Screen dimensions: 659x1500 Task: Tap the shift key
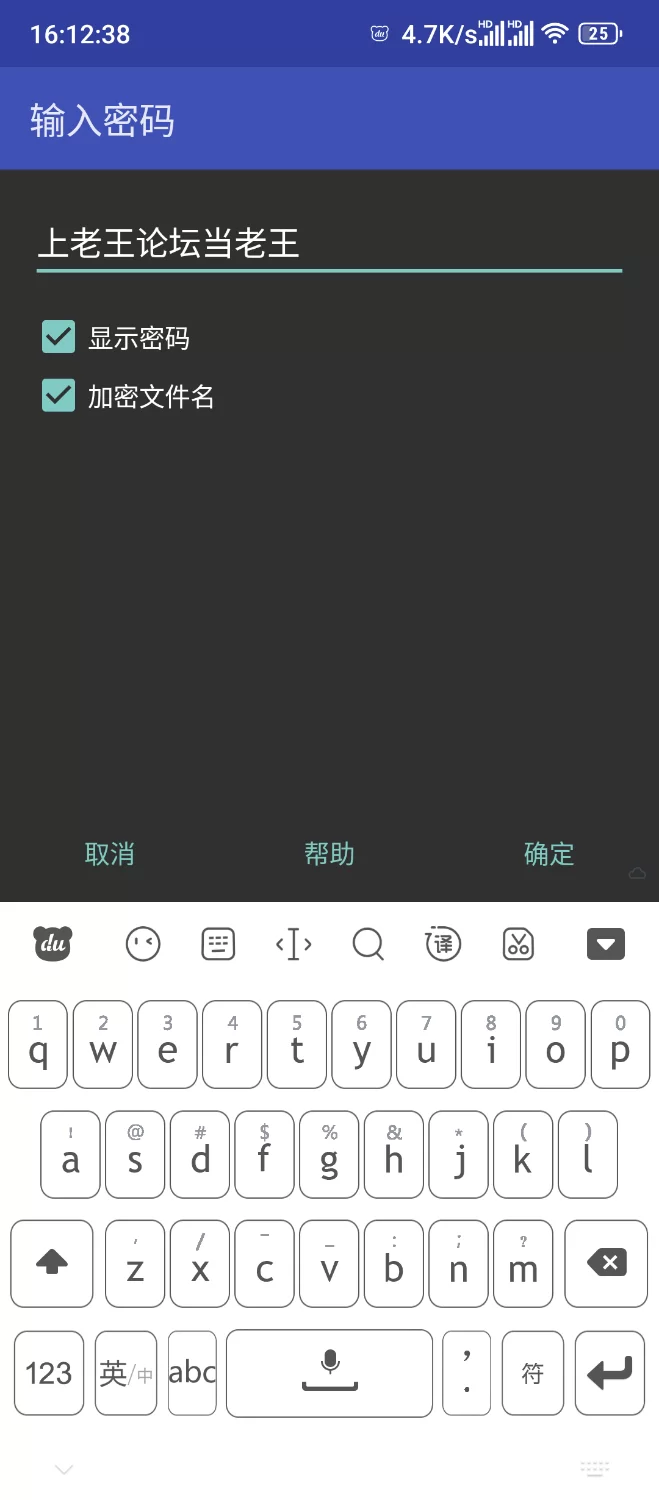52,1263
